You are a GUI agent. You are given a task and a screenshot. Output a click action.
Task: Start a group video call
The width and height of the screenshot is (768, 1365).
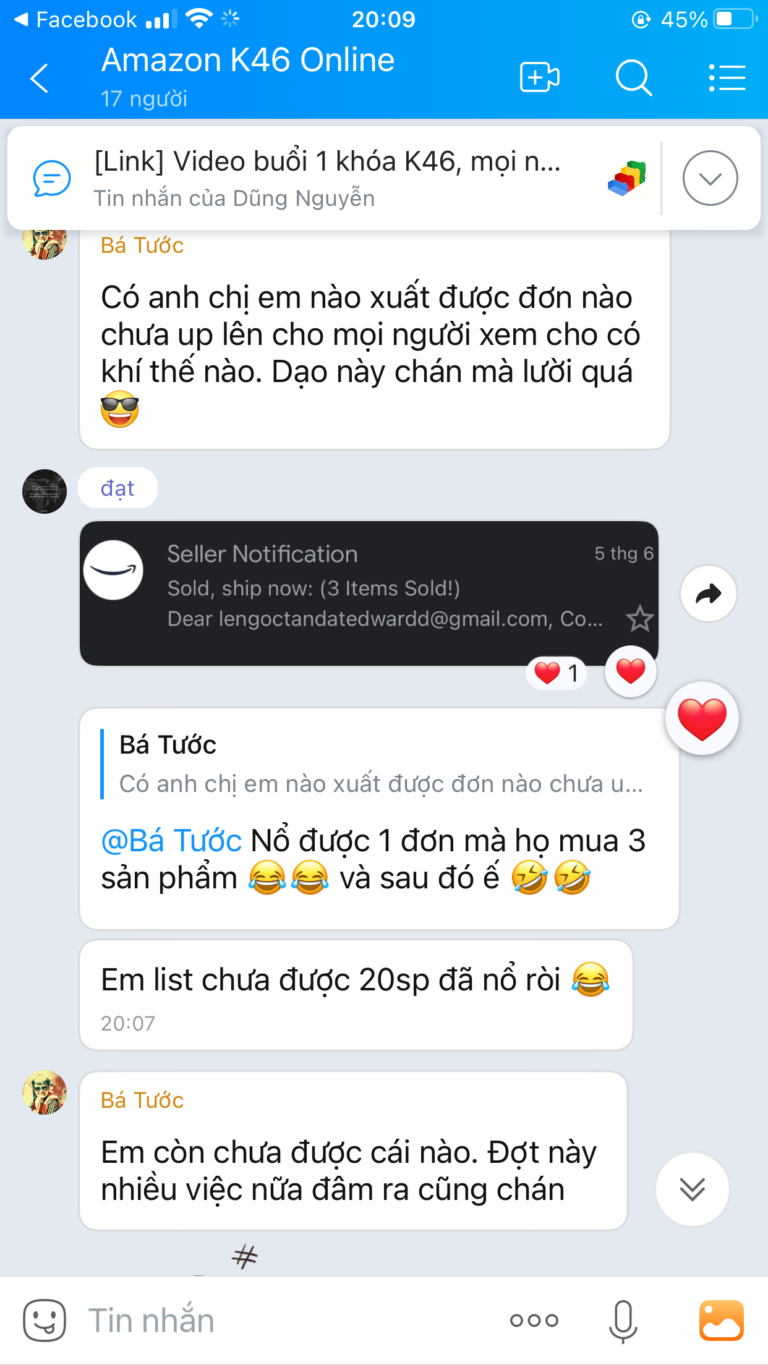pos(539,78)
